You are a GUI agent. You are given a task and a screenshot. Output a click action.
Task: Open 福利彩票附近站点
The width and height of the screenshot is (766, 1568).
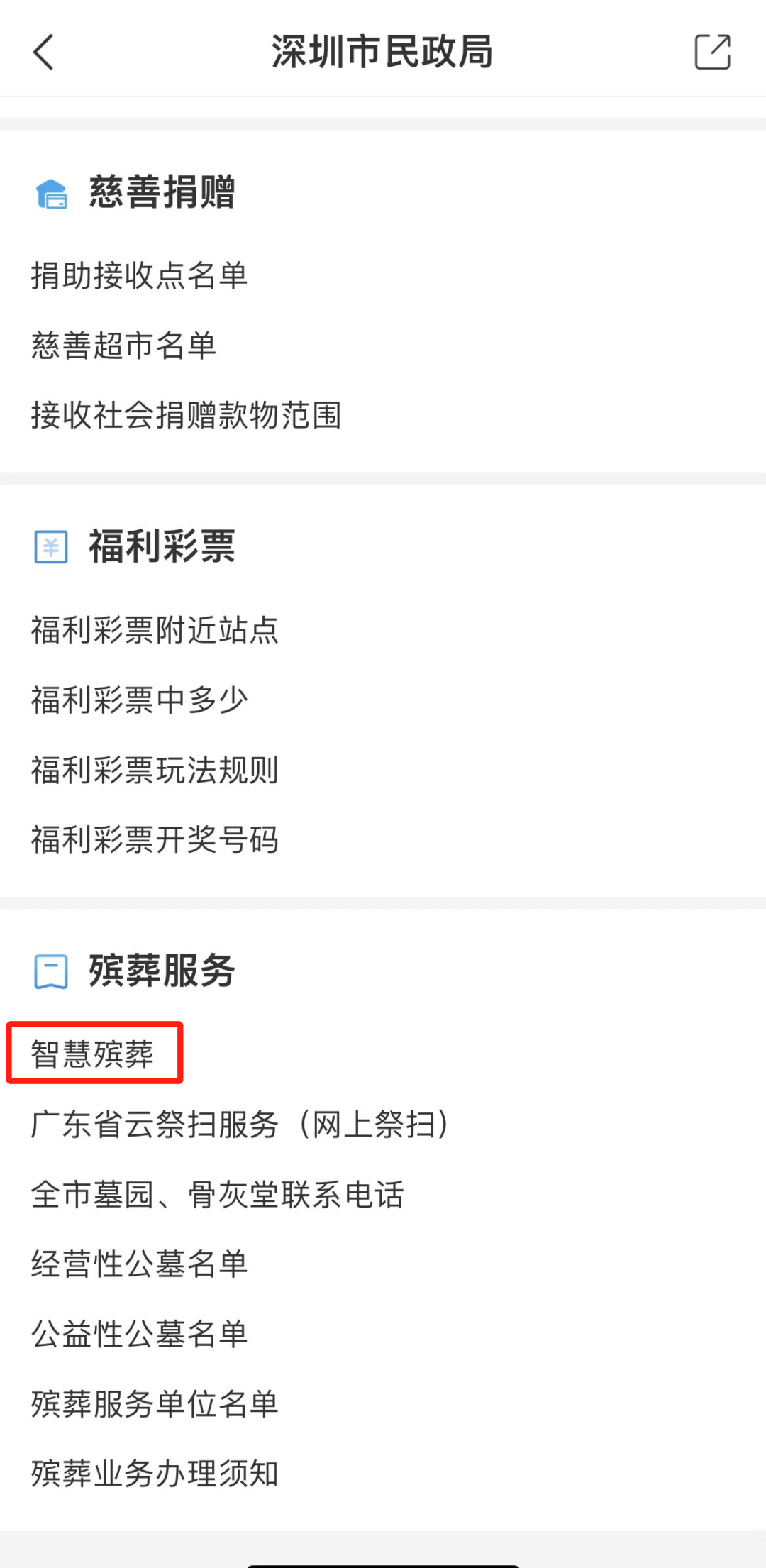pos(155,630)
